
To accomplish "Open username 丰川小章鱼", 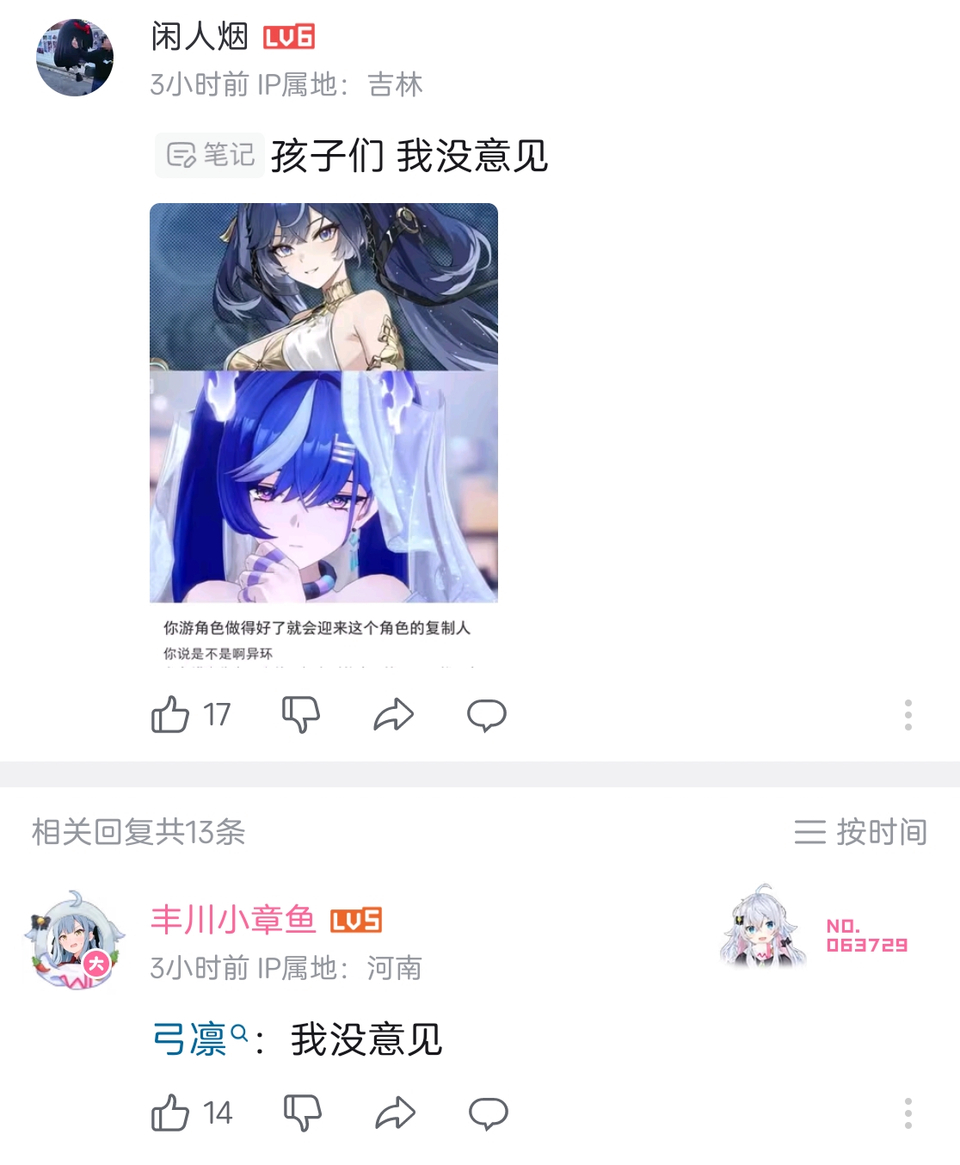I will [233, 919].
